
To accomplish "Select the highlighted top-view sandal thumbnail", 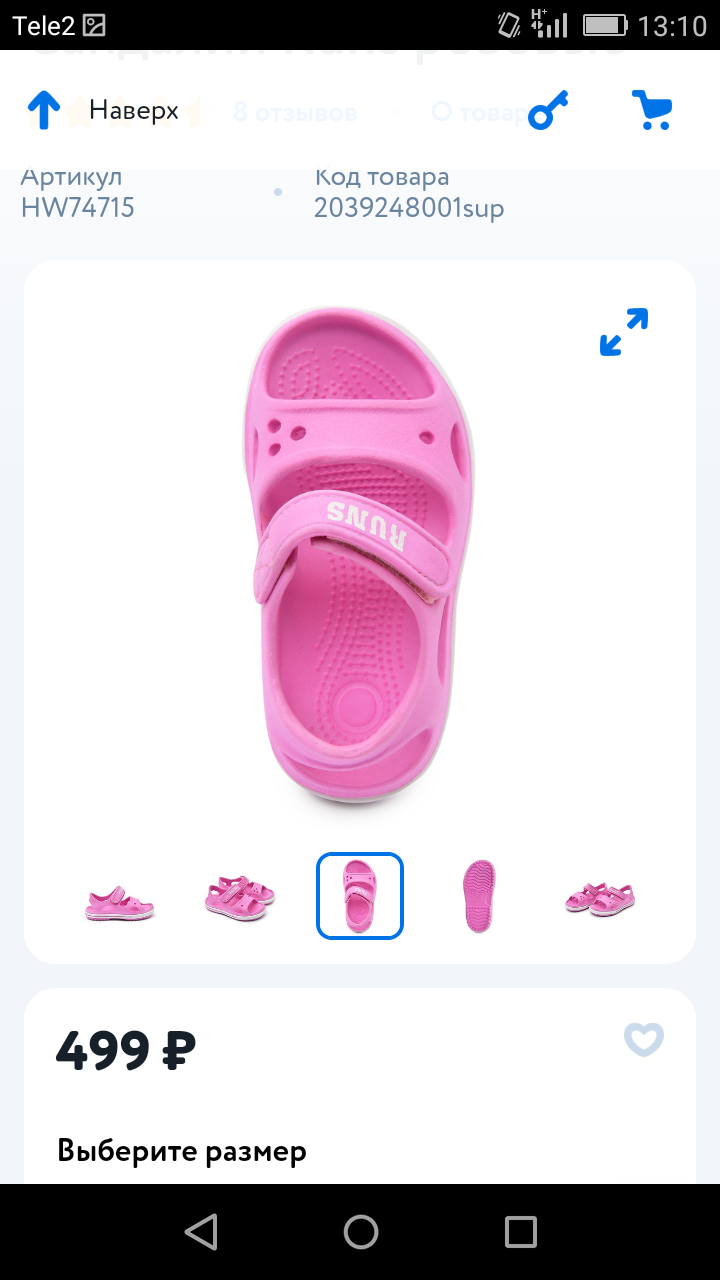I will coord(359,895).
